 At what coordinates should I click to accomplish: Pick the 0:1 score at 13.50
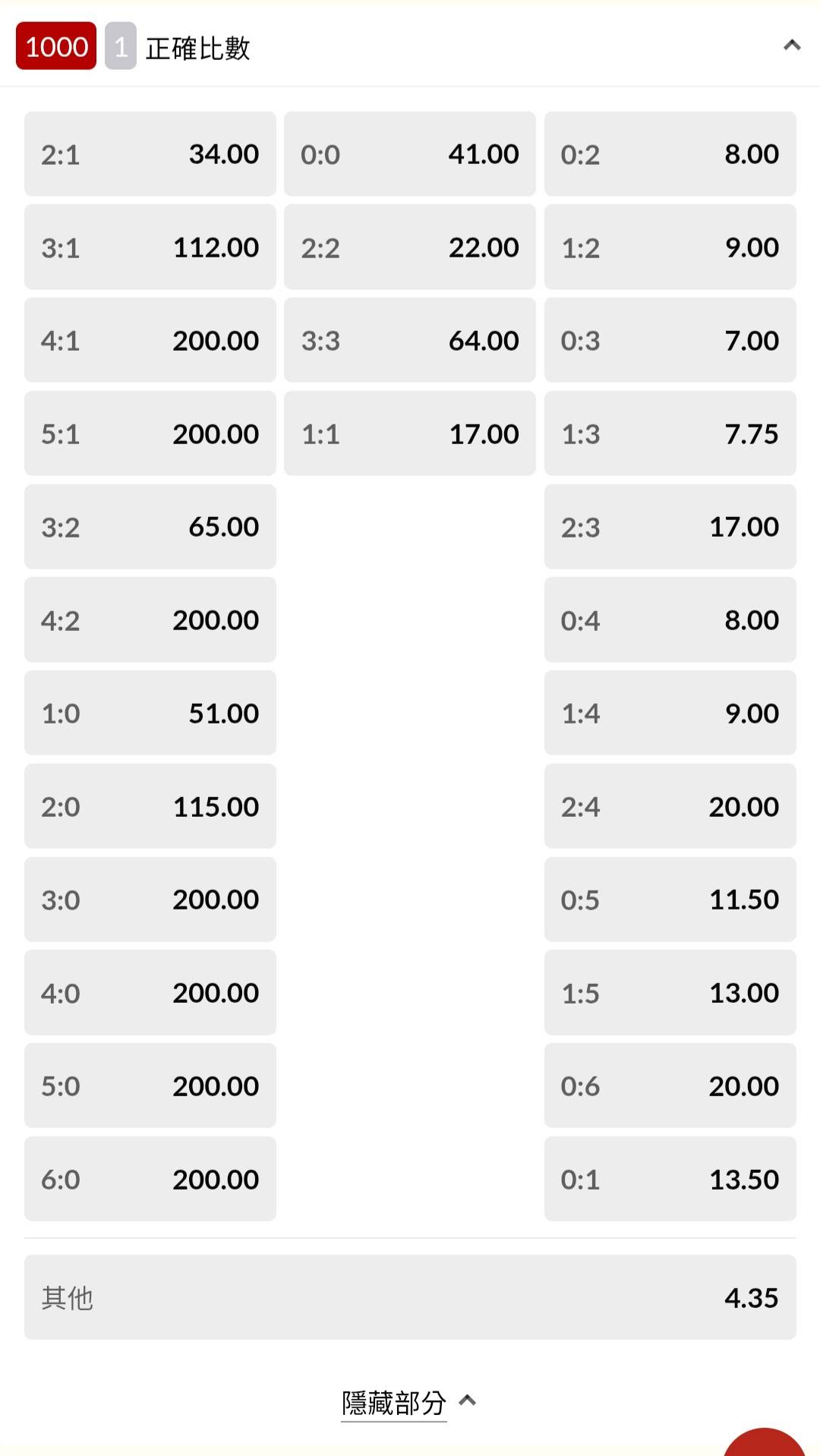click(x=670, y=1179)
